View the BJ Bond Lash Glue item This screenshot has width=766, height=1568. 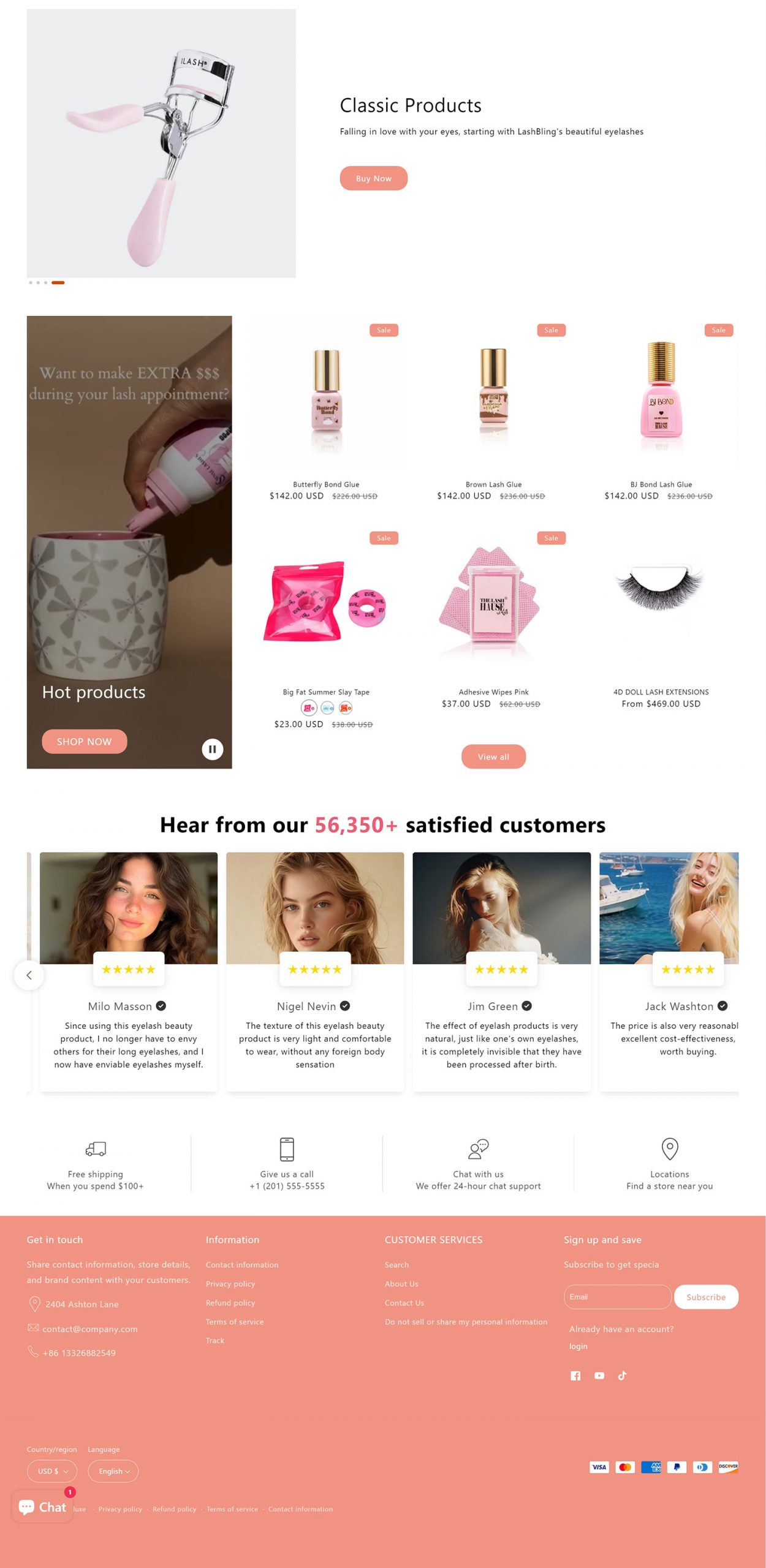coord(661,484)
